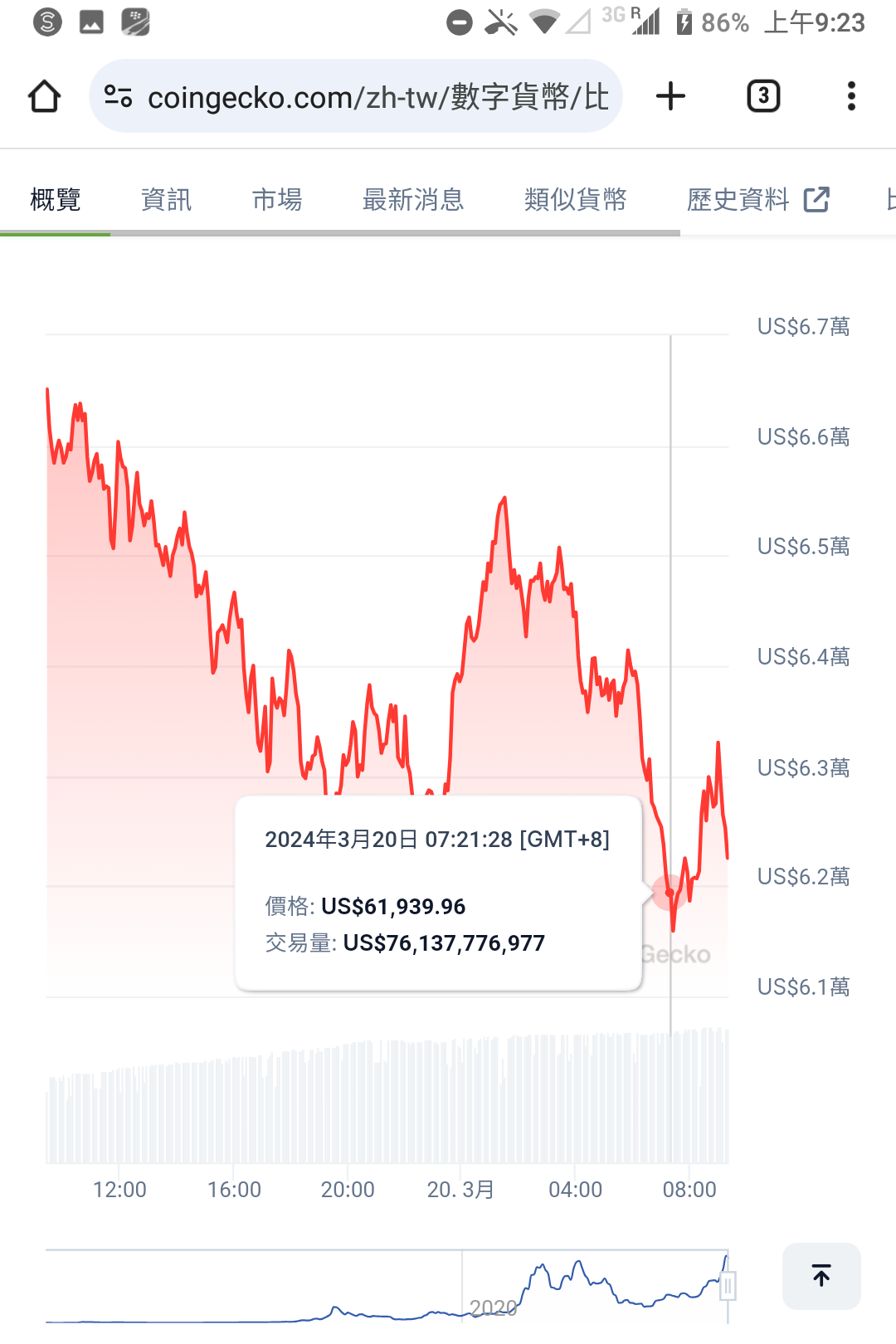Switch to the 資訊 tab

(166, 200)
